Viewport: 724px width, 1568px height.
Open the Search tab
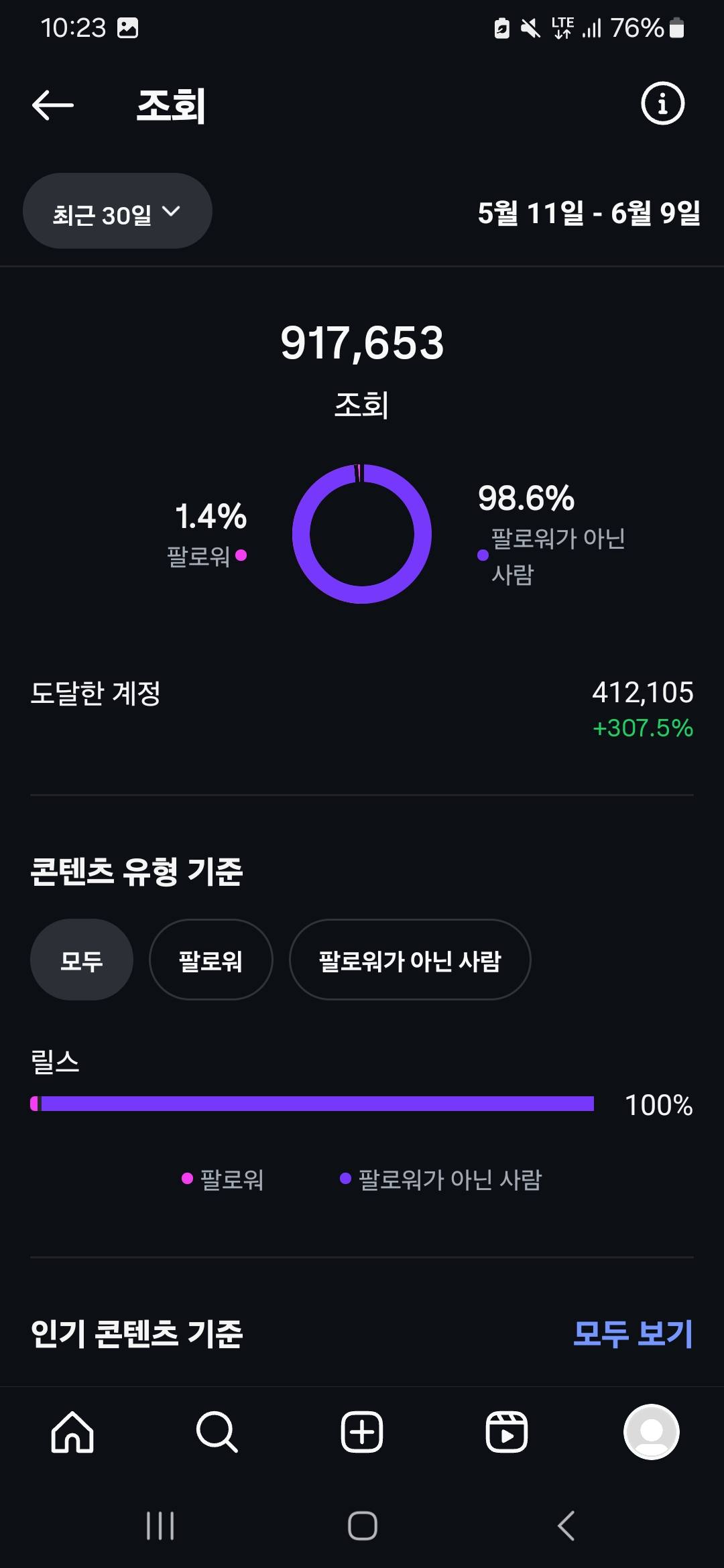pyautogui.click(x=217, y=1432)
